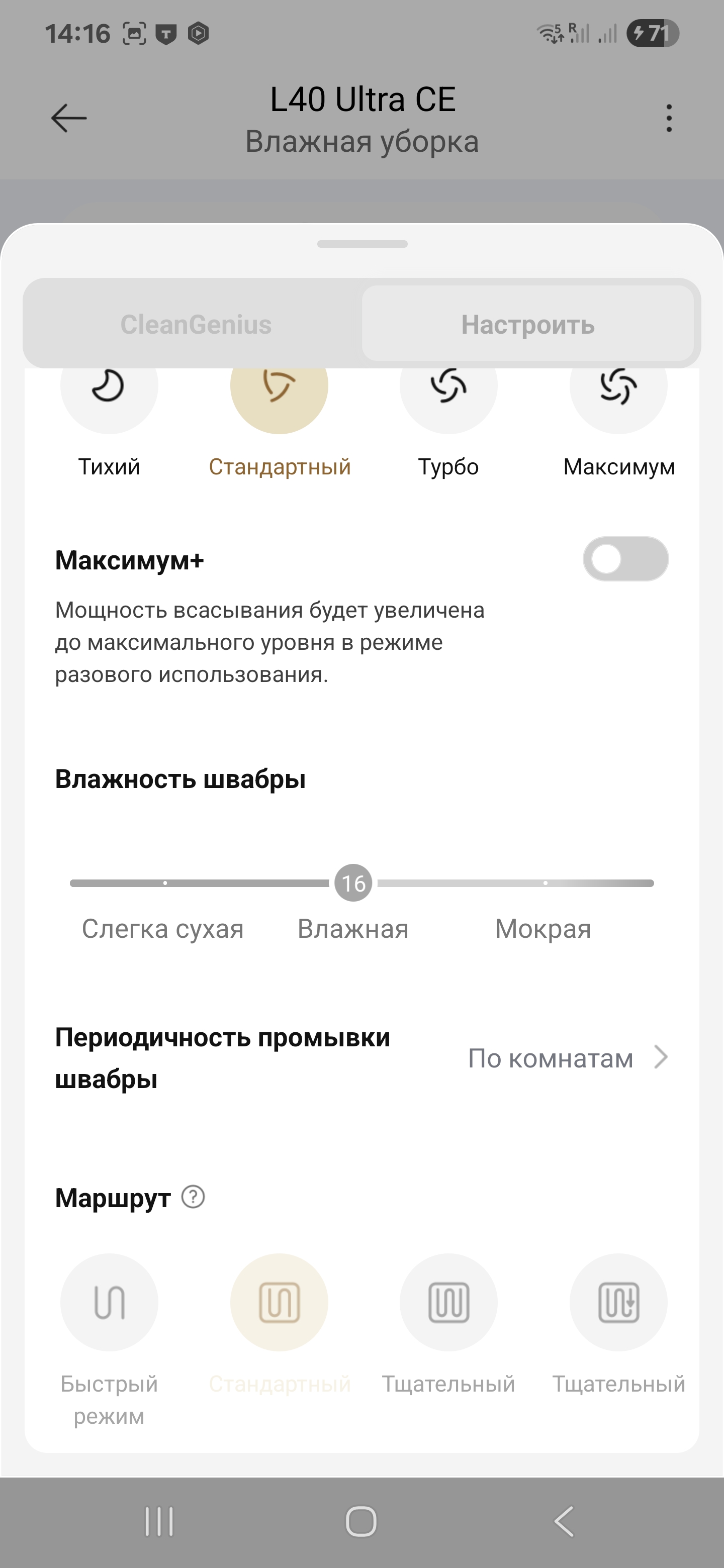Open recent apps from navigation bar
Viewport: 724px width, 1568px height.
coord(159,1521)
